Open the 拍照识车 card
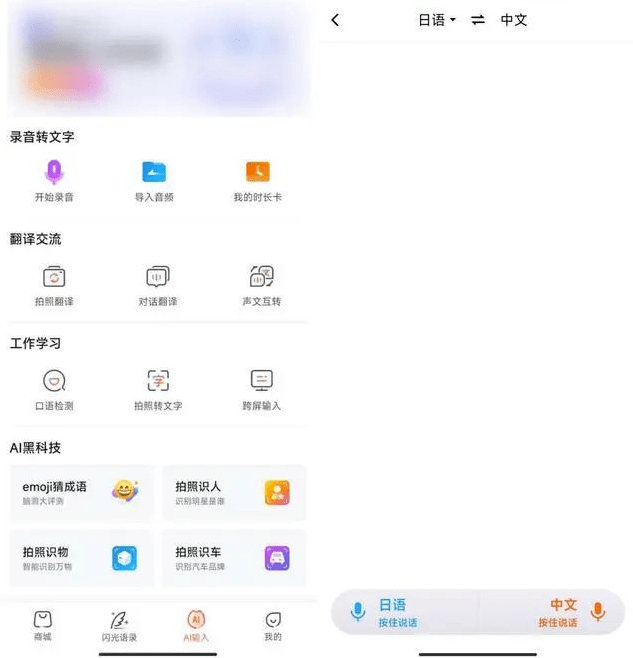The image size is (633, 658). pyautogui.click(x=235, y=557)
